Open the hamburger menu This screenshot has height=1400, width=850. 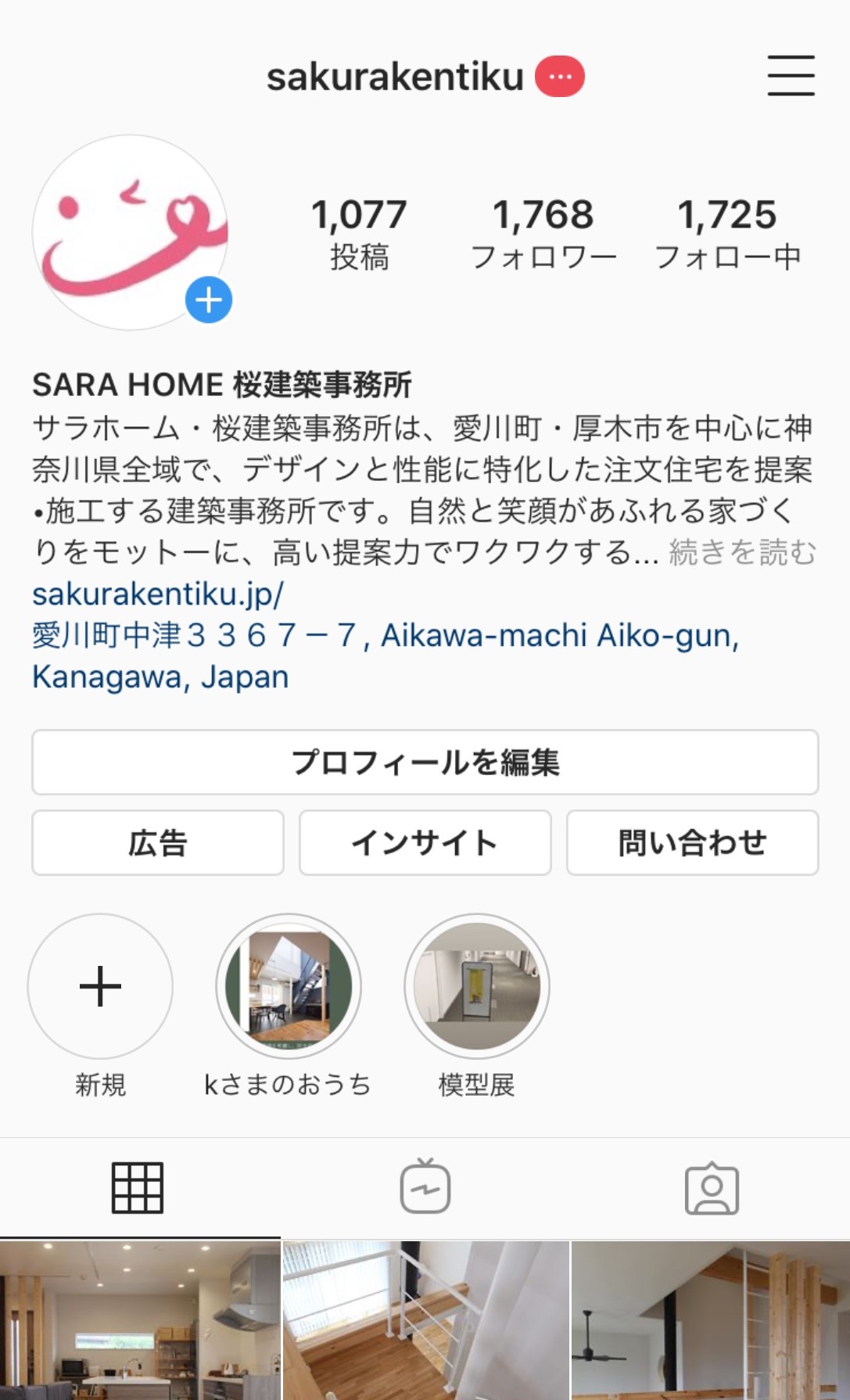pos(791,76)
